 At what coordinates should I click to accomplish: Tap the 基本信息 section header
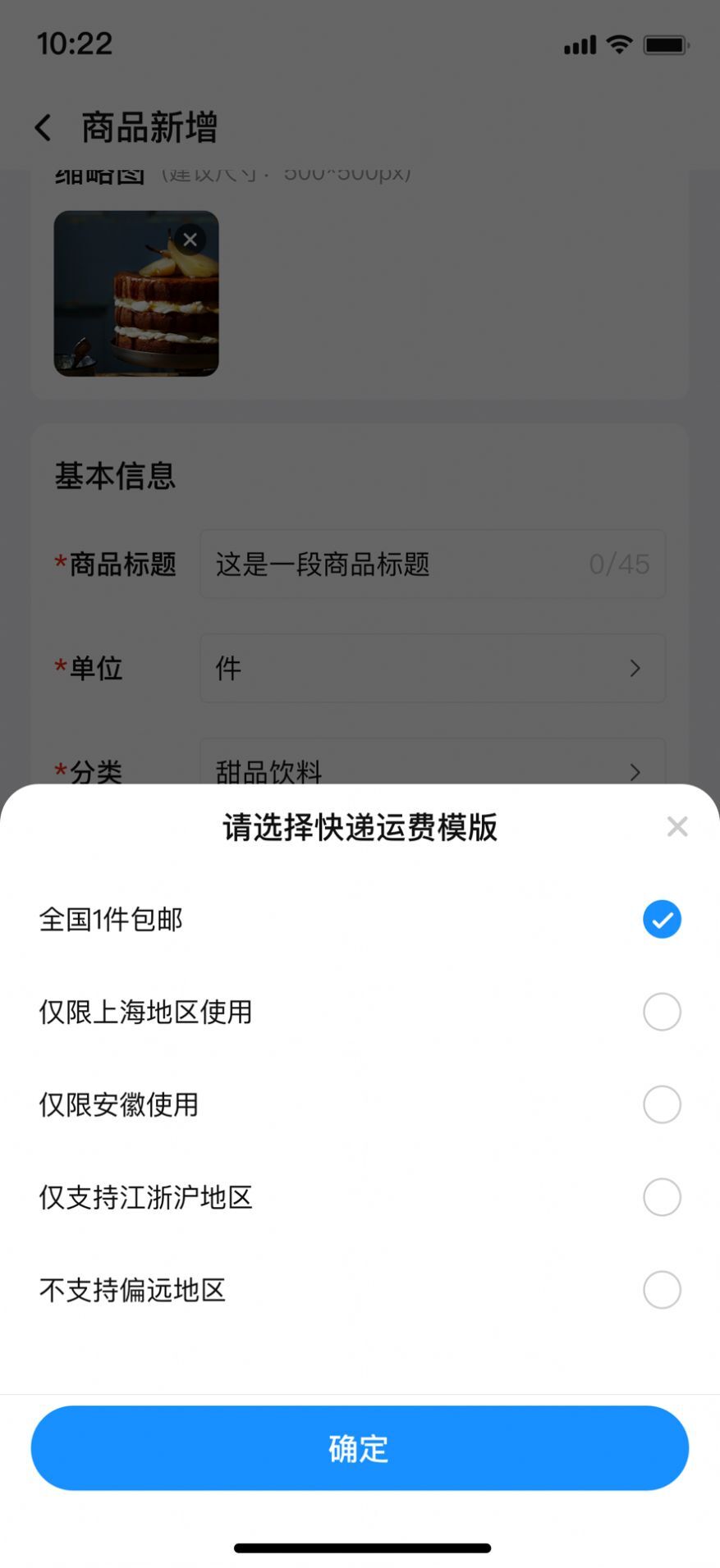click(x=115, y=476)
